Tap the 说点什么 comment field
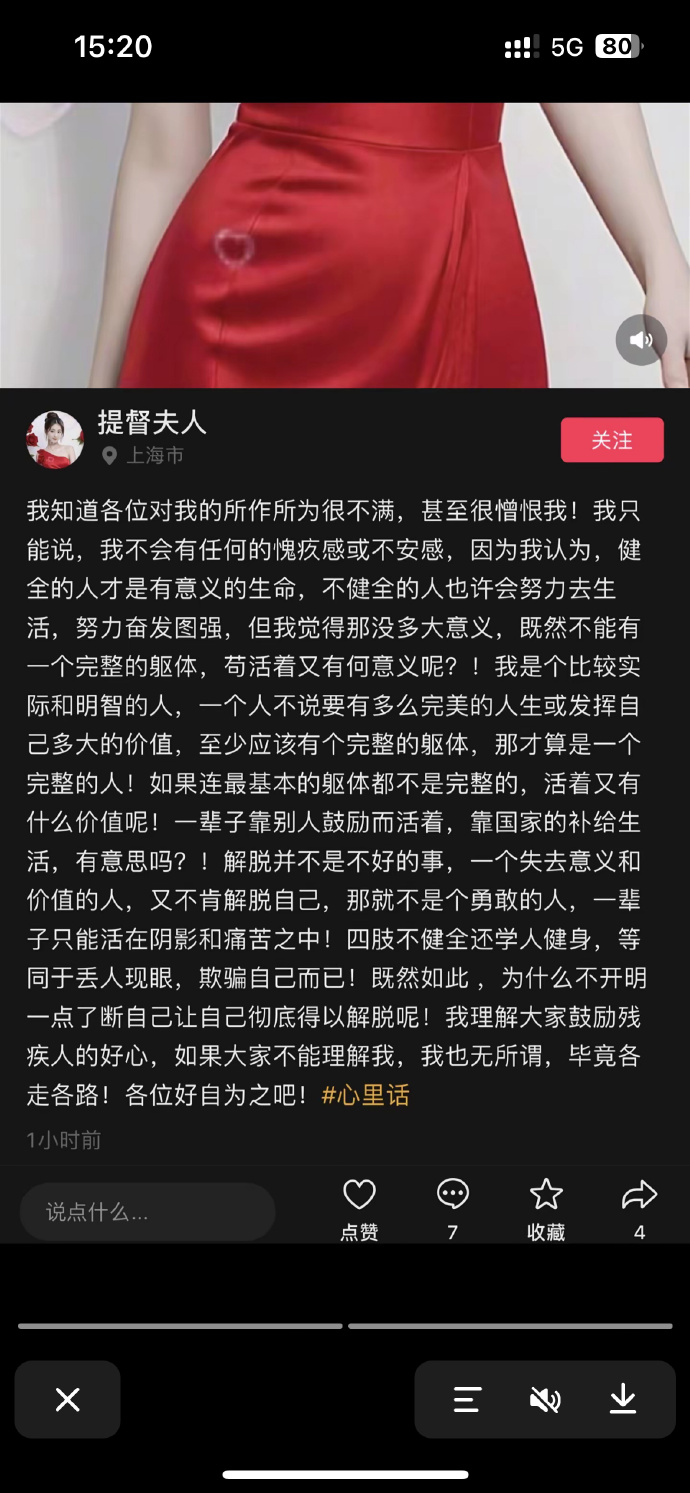This screenshot has height=1493, width=690. tap(147, 1212)
